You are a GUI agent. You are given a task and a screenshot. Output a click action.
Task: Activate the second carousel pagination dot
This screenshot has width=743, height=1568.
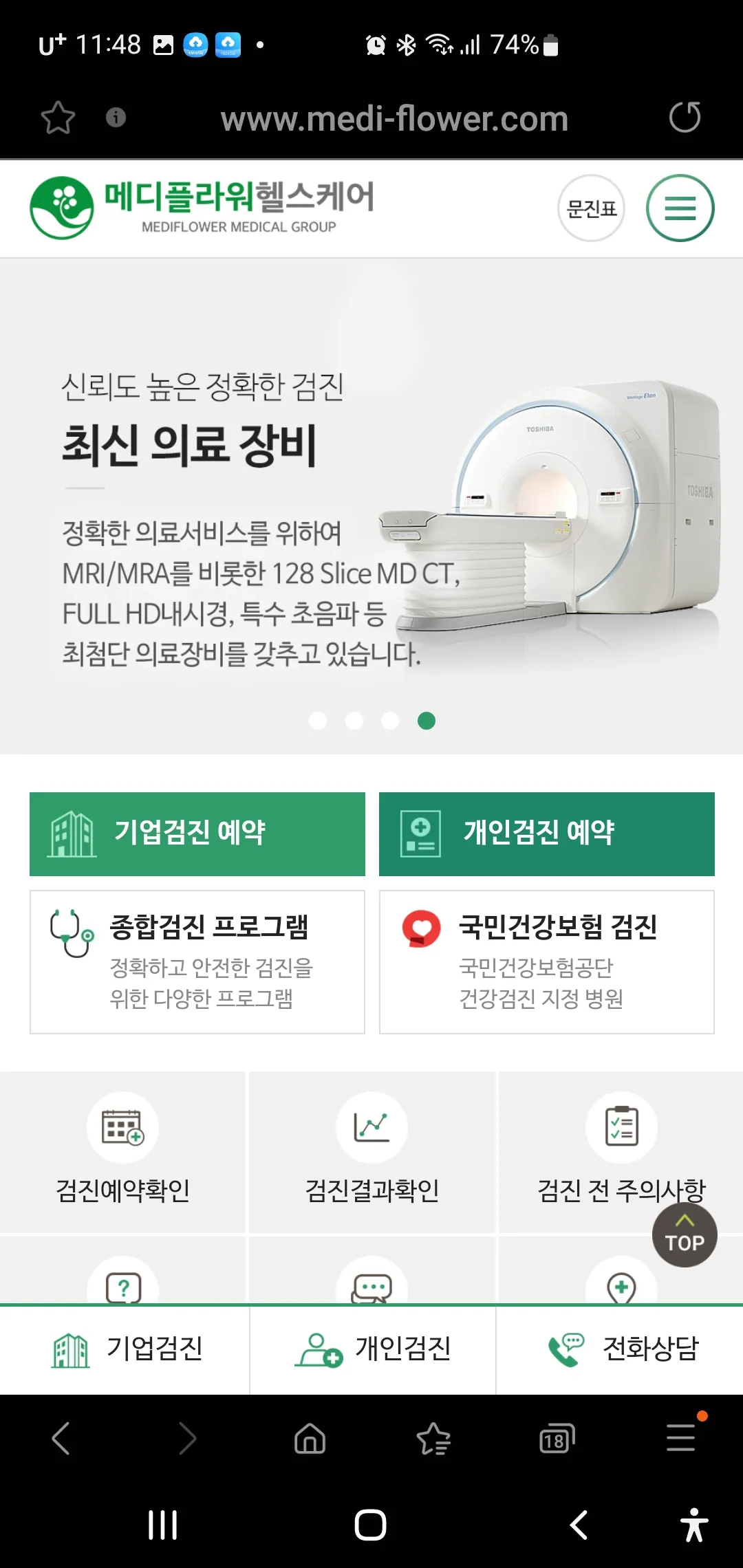(354, 720)
